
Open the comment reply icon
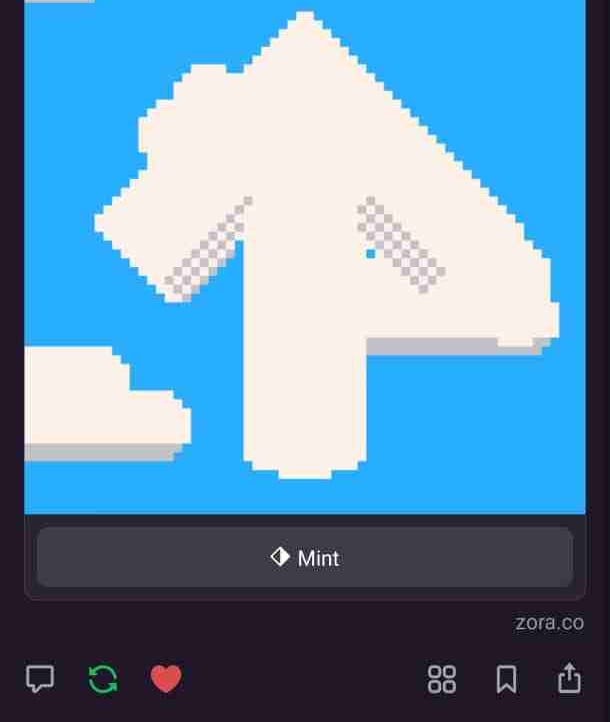click(40, 678)
